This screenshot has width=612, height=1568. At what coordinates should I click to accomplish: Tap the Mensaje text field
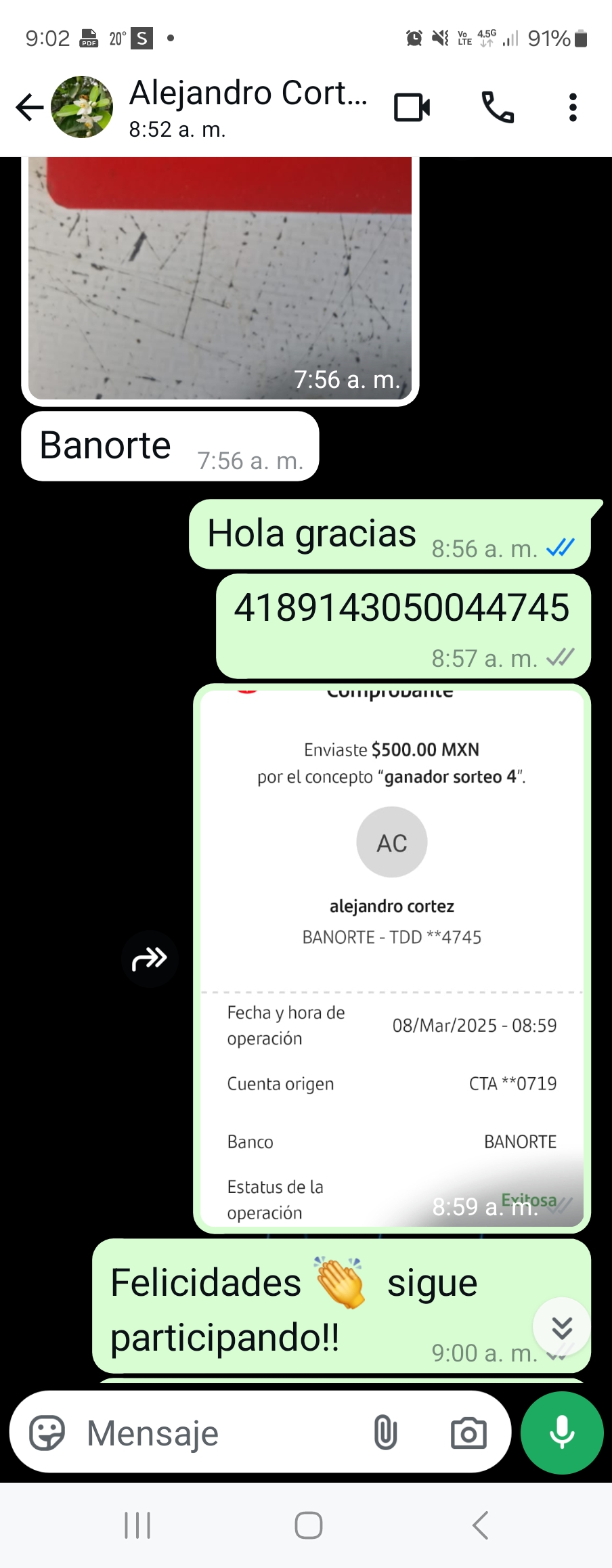pos(217,1433)
